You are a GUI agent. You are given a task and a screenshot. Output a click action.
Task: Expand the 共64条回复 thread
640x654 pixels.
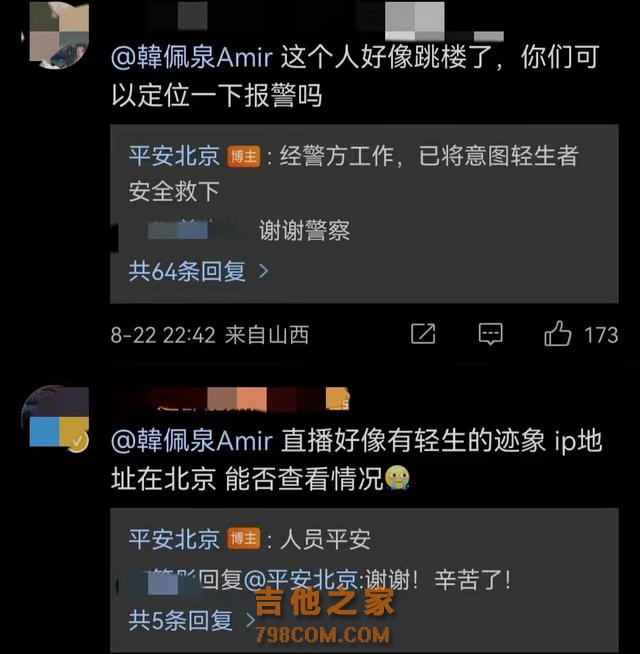coord(198,271)
